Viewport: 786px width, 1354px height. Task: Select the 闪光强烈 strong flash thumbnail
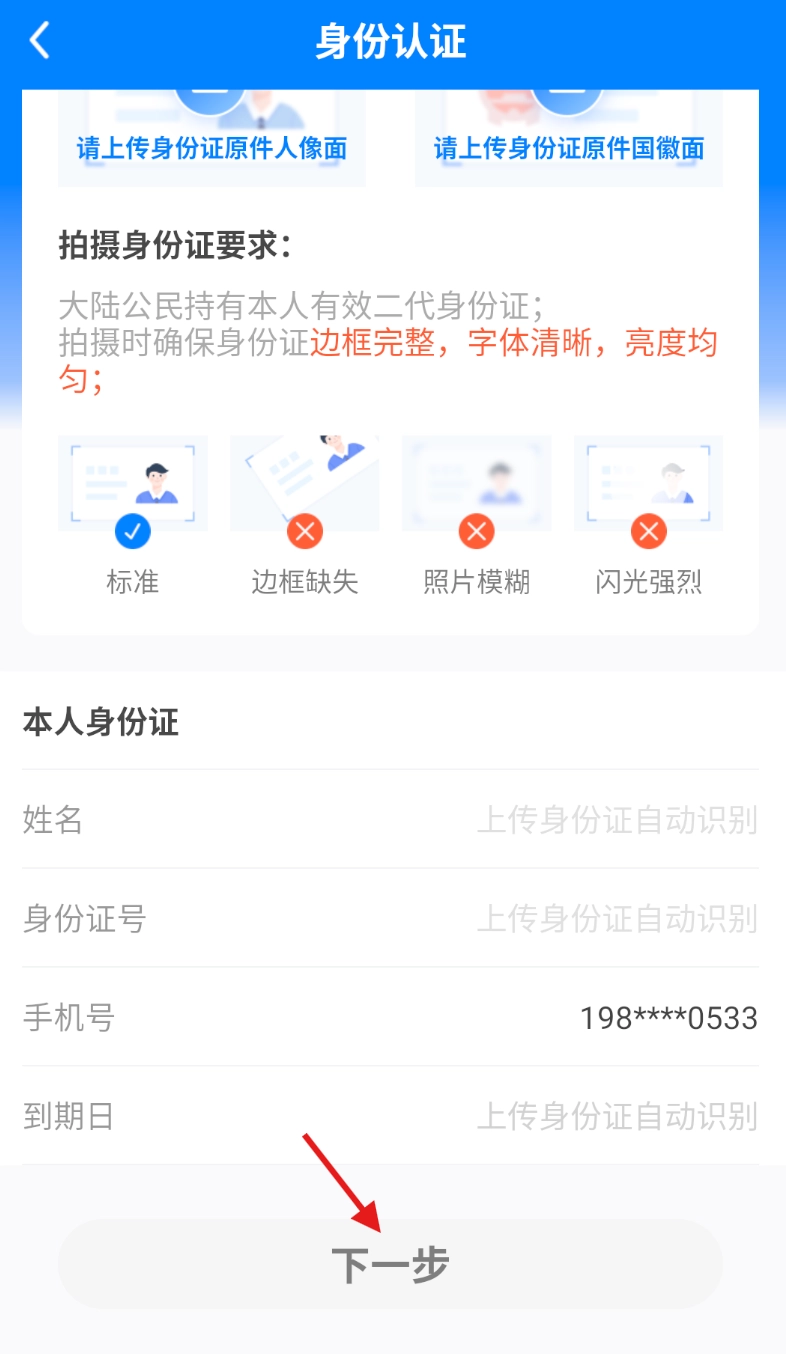point(647,482)
